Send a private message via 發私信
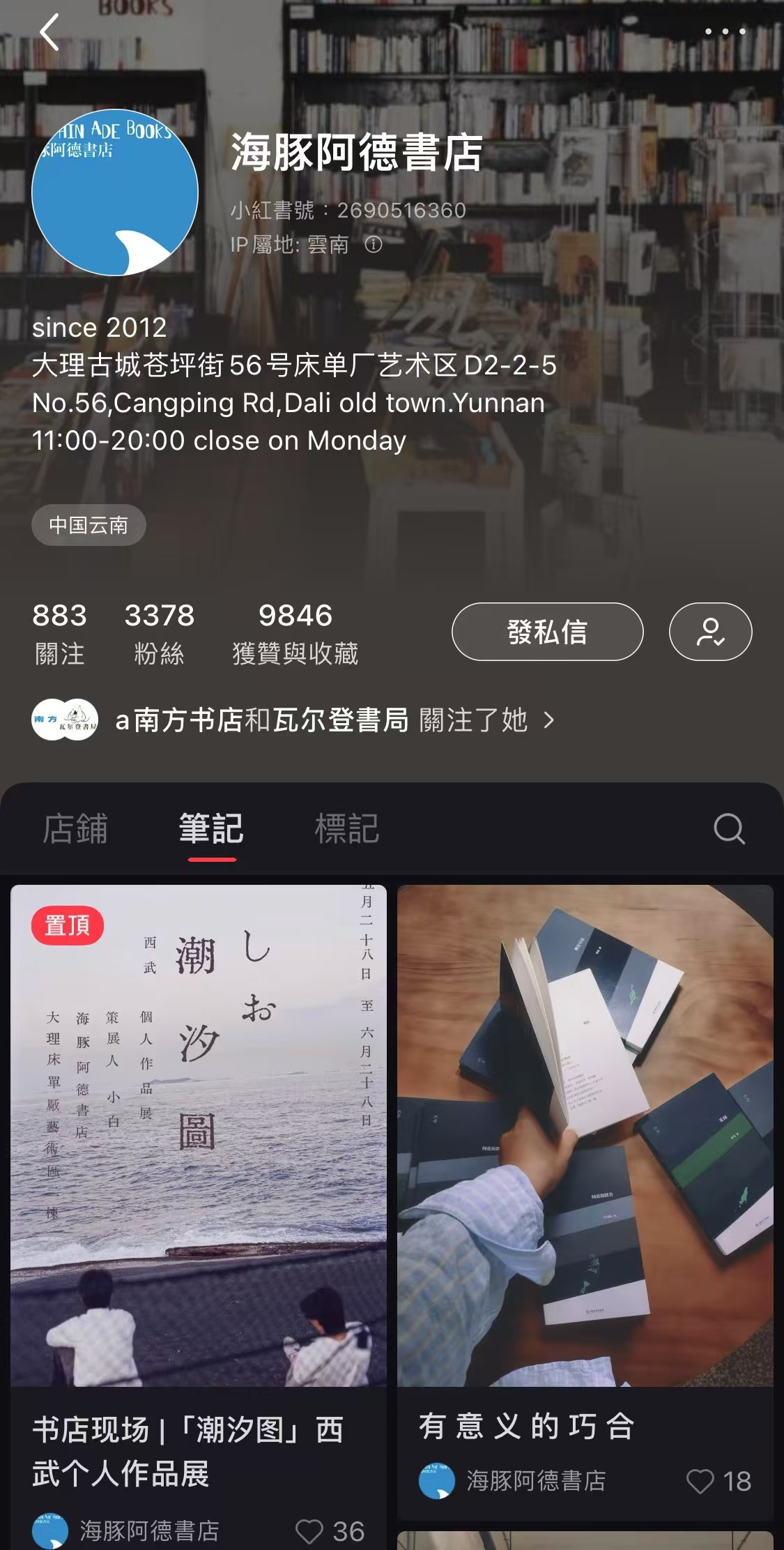 547,632
